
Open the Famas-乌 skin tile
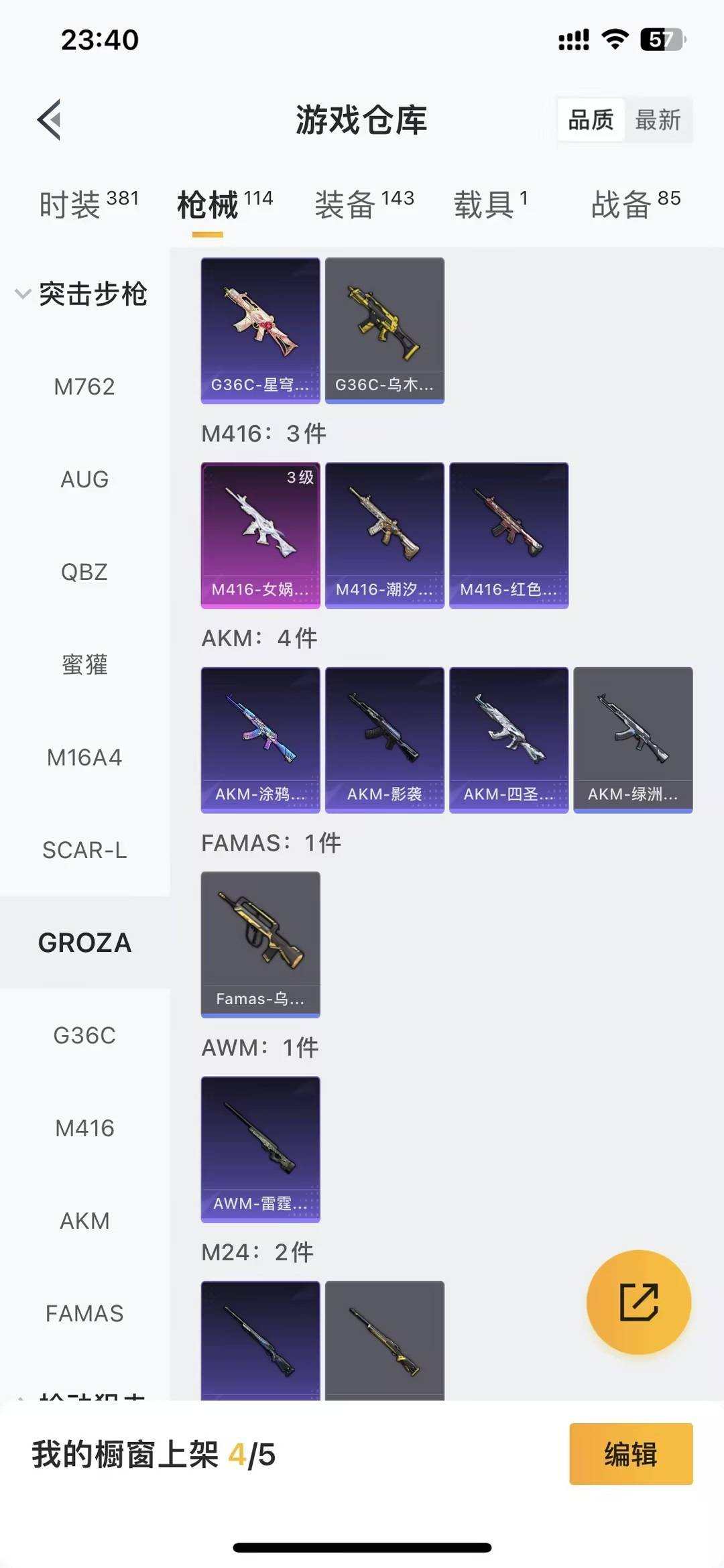(260, 944)
